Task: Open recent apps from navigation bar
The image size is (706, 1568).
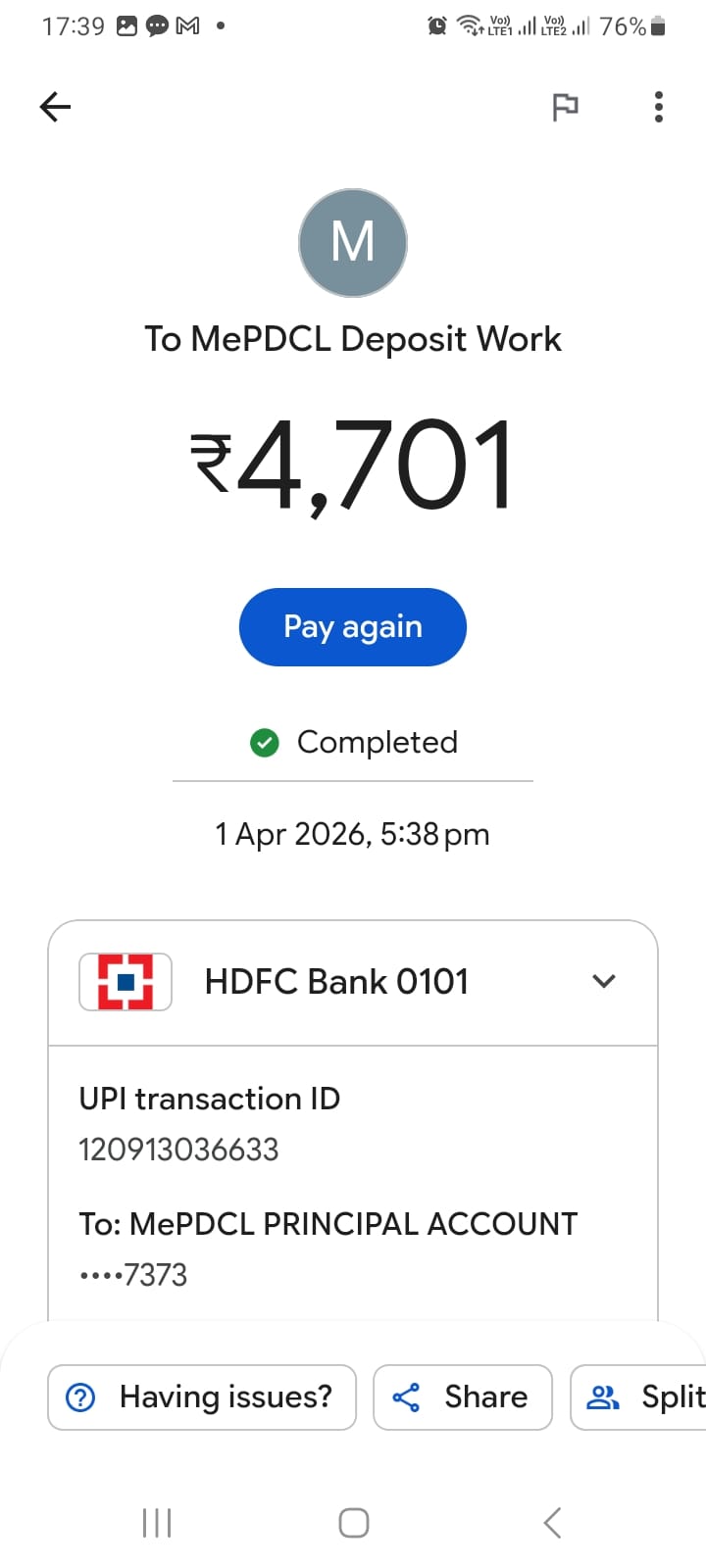Action: pyautogui.click(x=157, y=1523)
